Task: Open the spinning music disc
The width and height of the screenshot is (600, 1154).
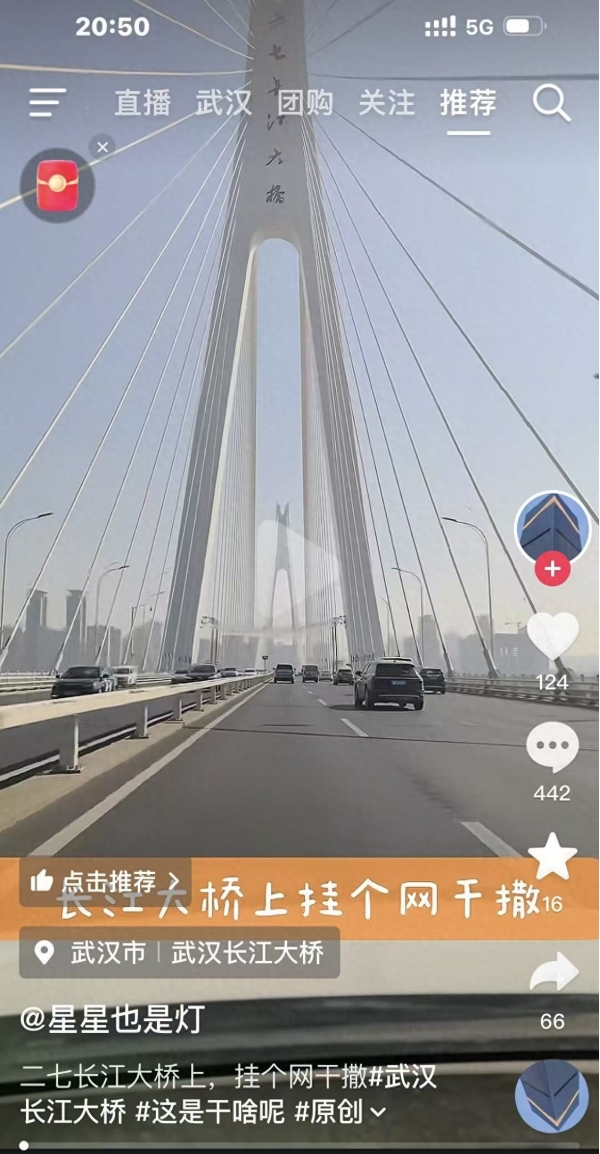Action: (551, 1096)
